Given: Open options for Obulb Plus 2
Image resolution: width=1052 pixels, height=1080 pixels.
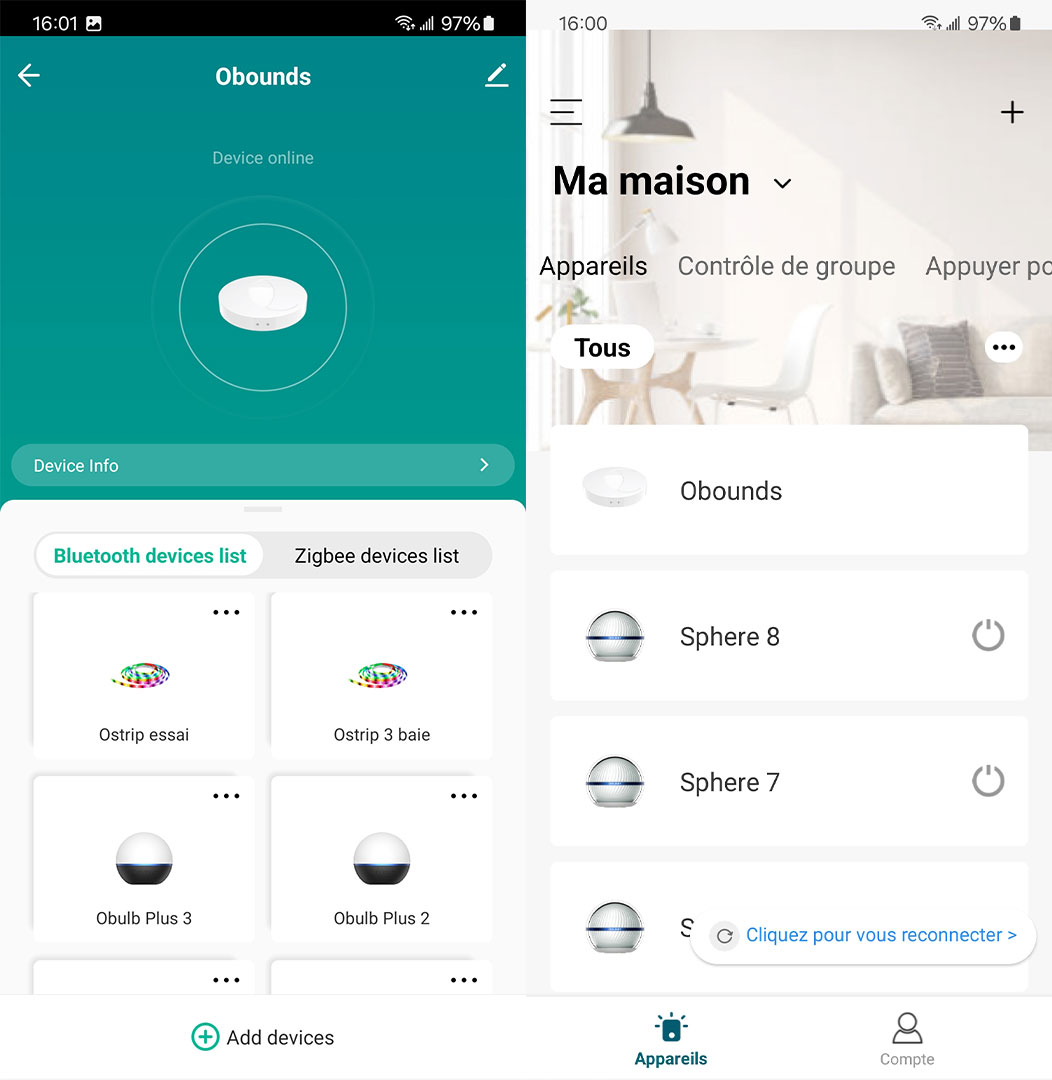Looking at the screenshot, I should click(463, 796).
